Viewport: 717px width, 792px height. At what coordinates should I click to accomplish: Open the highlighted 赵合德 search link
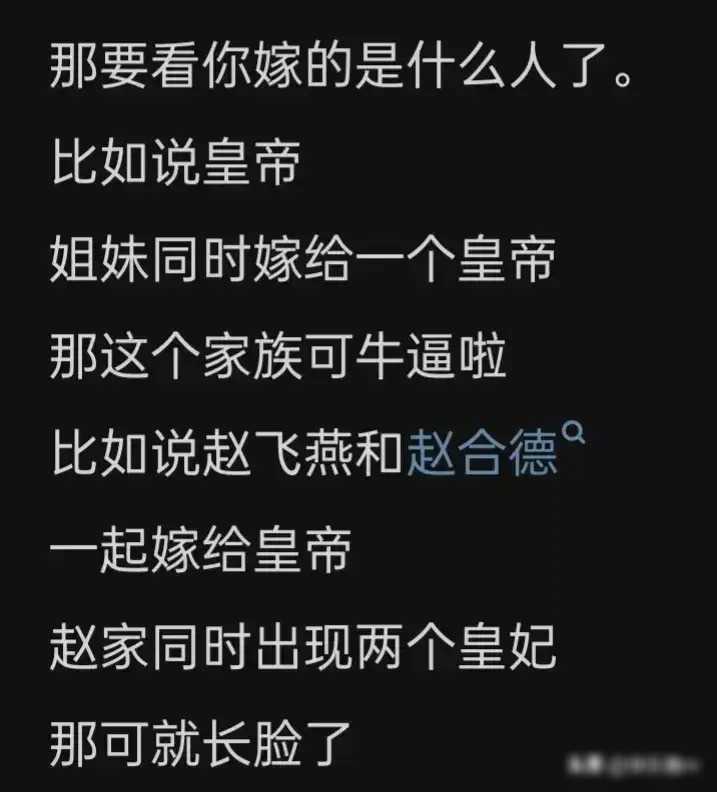[483, 453]
